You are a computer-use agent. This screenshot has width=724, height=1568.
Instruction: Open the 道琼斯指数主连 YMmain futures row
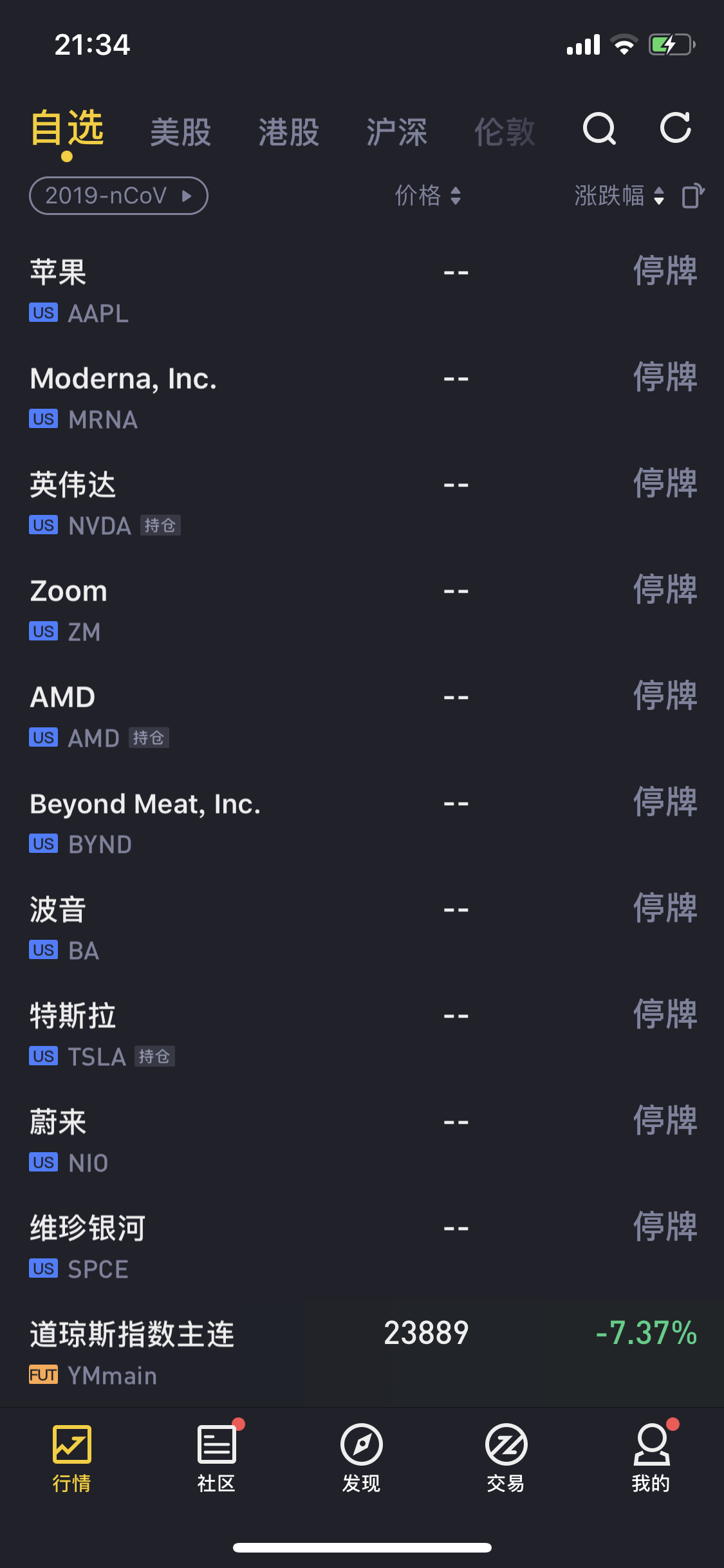coord(362,1353)
